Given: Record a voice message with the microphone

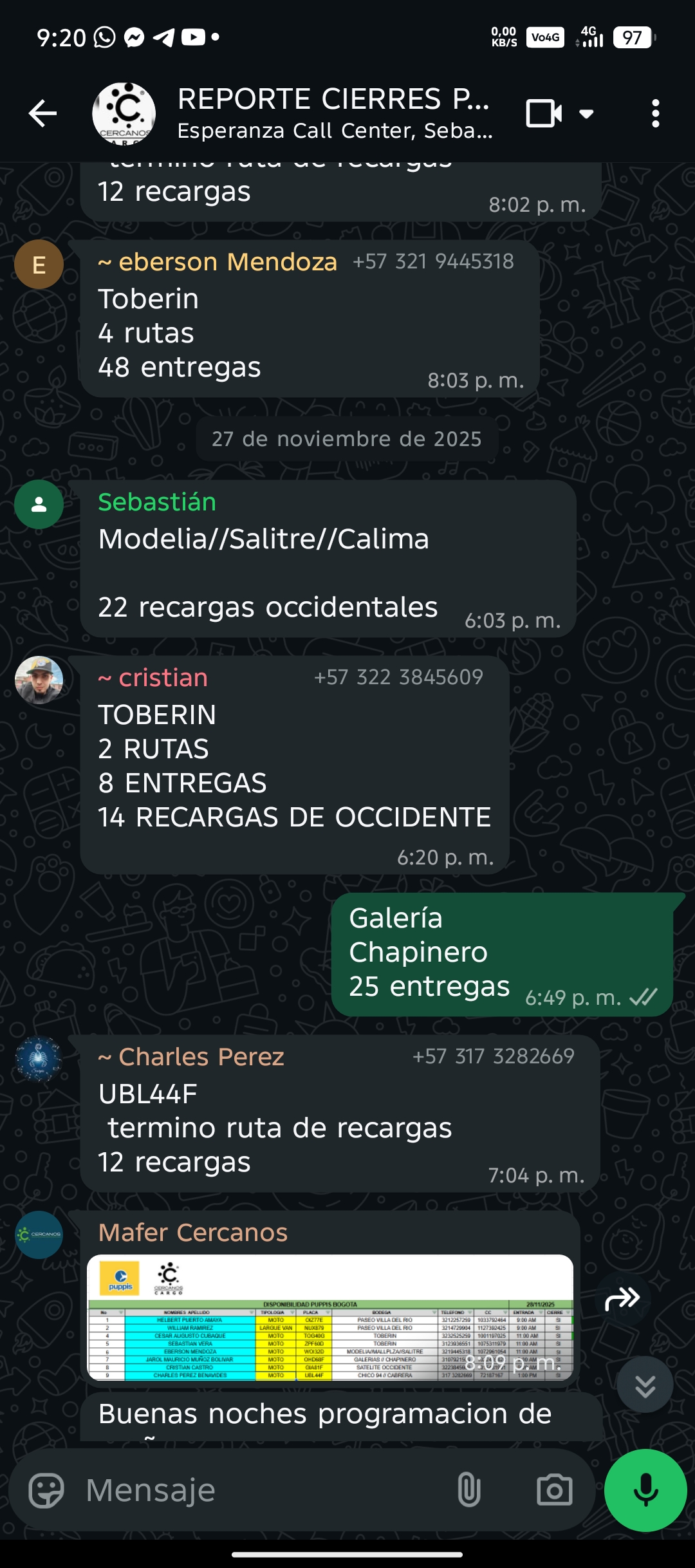Looking at the screenshot, I should pos(645,1491).
